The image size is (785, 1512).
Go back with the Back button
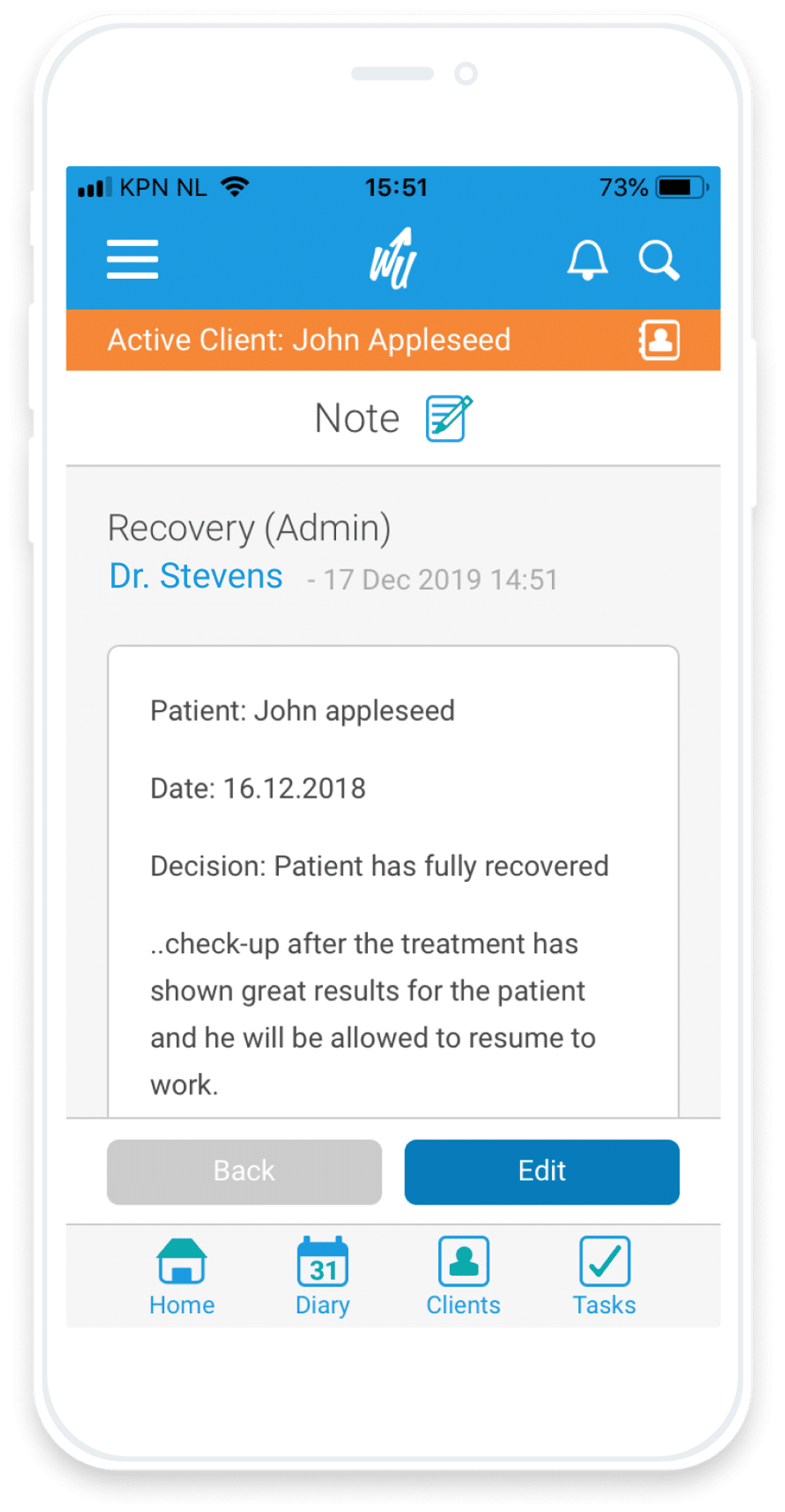pos(244,1171)
